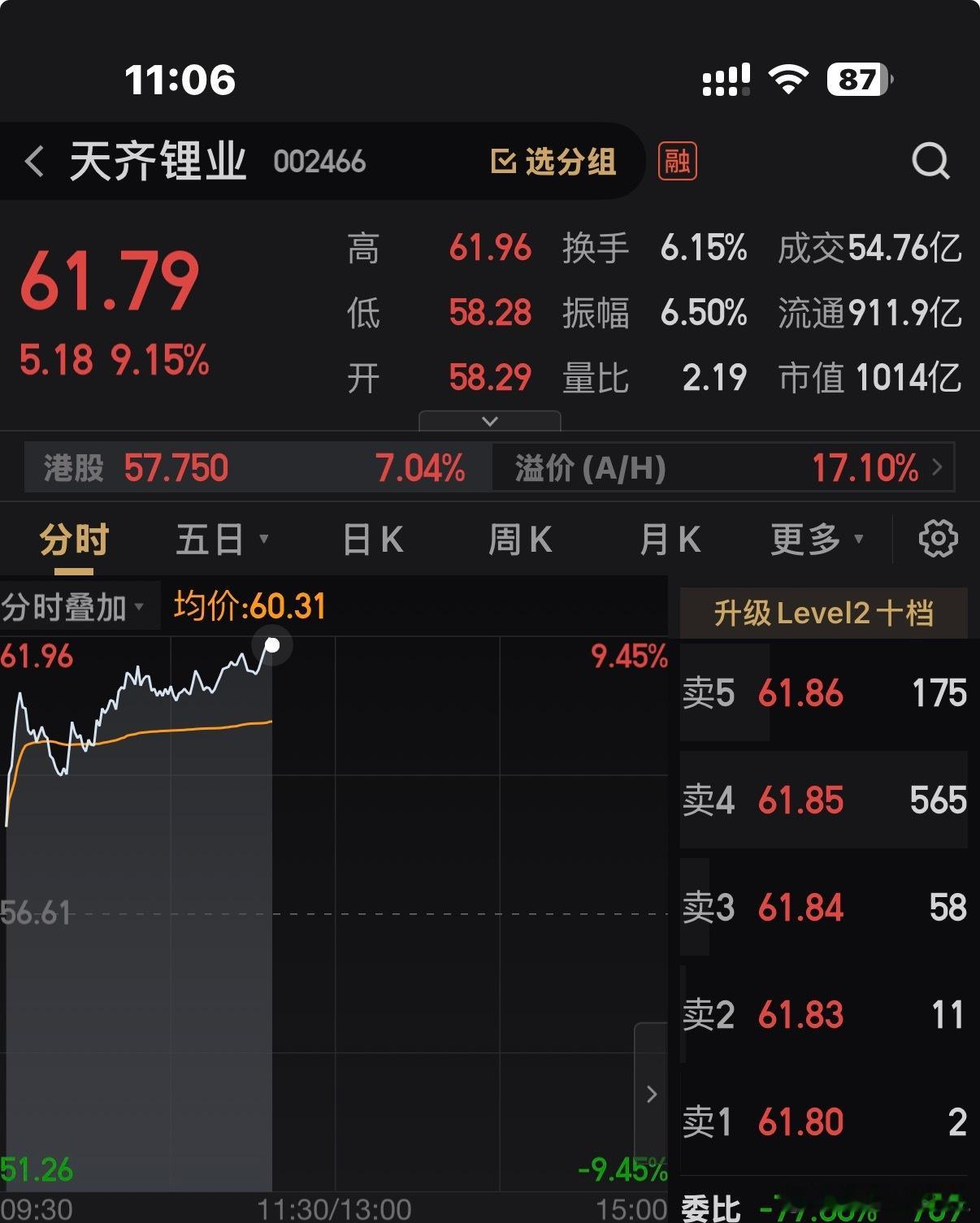980x1223 pixels.
Task: Tap 升级Level2十档 to upgrade quotes
Action: 823,613
